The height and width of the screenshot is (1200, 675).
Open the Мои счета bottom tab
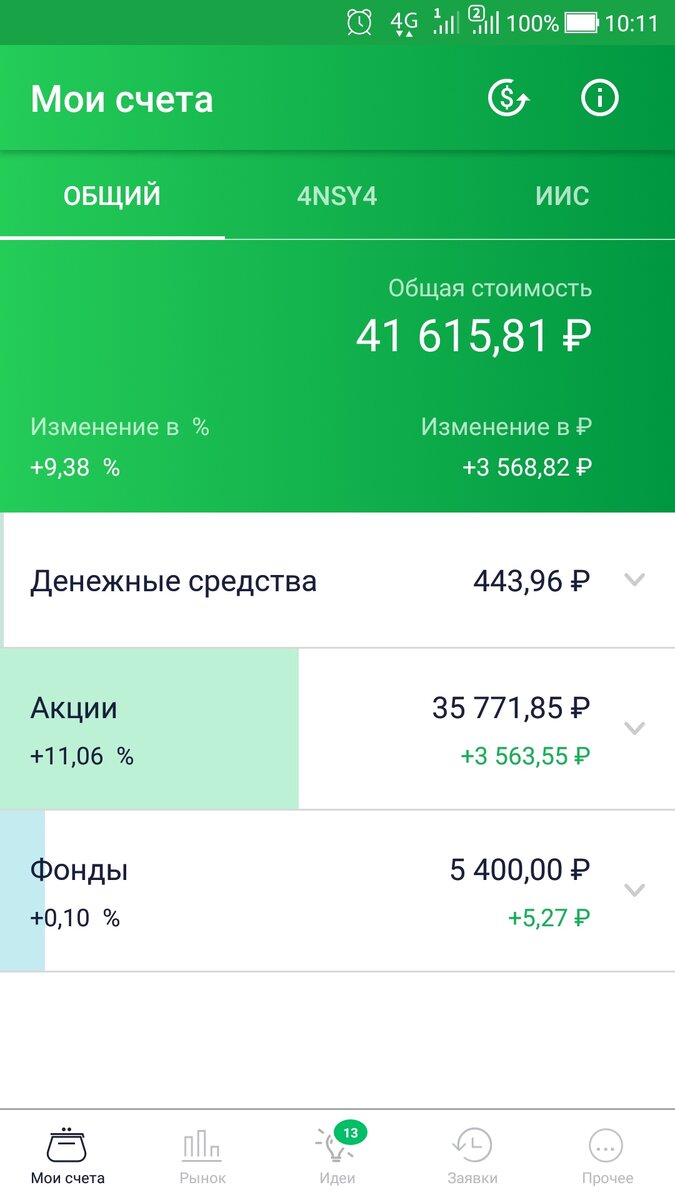pyautogui.click(x=68, y=1155)
